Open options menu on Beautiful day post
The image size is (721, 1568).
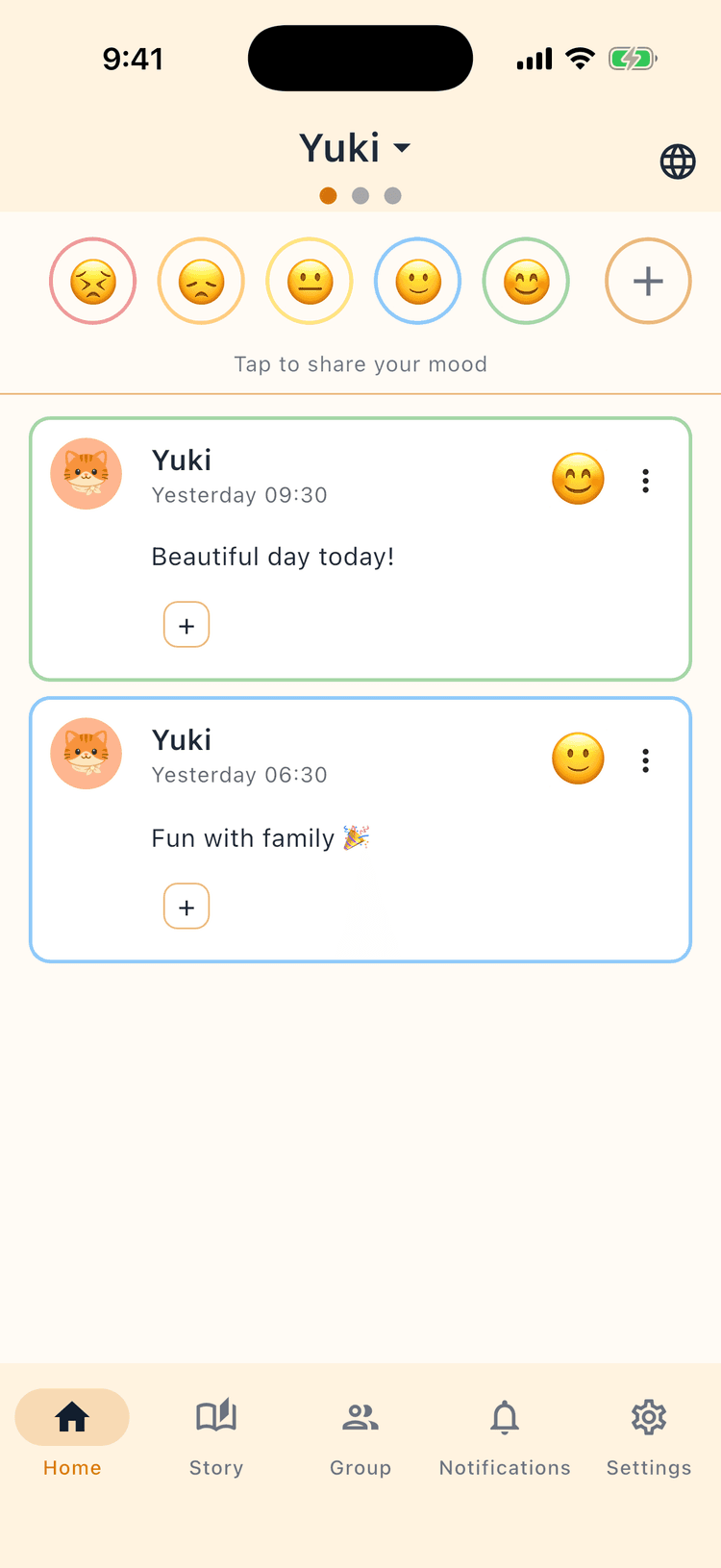point(645,481)
